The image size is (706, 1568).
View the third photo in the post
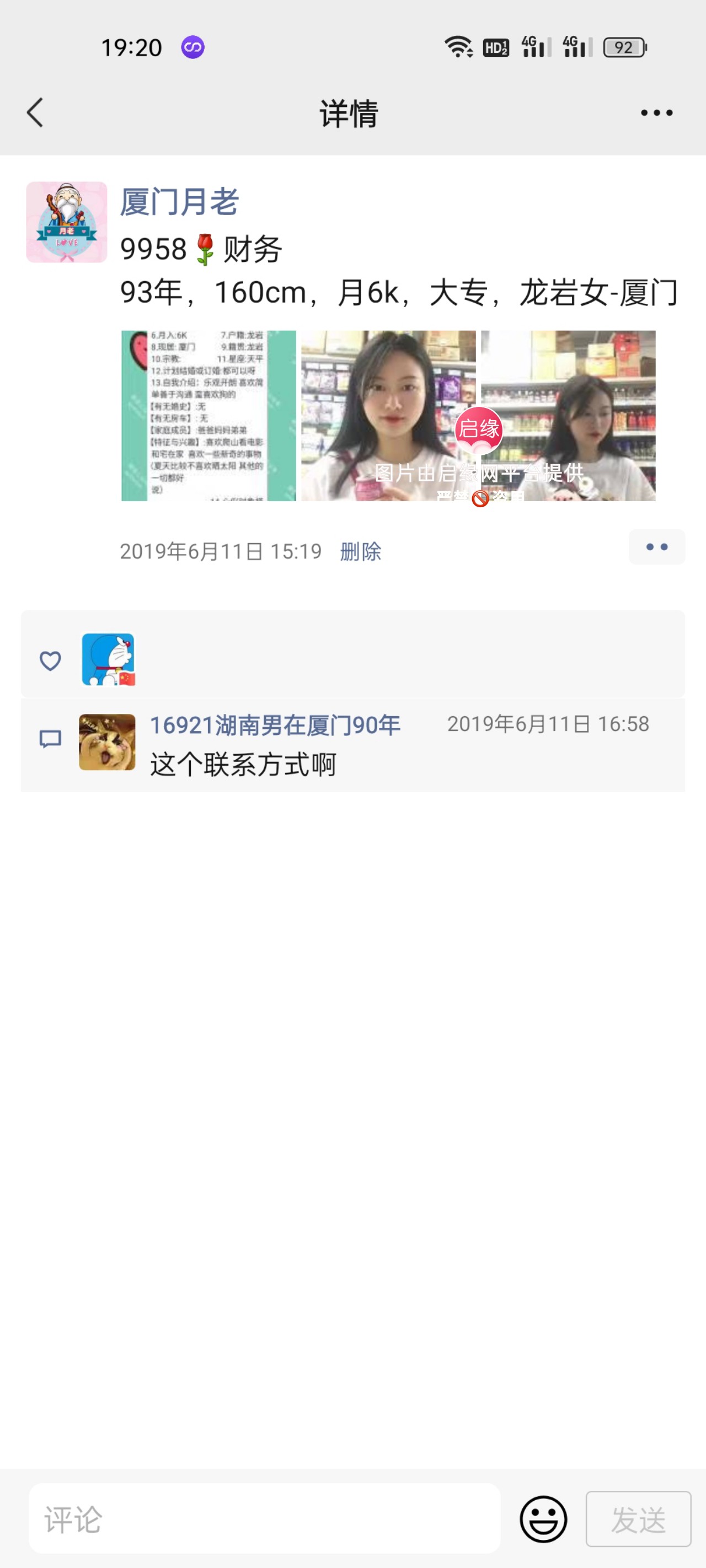click(568, 416)
